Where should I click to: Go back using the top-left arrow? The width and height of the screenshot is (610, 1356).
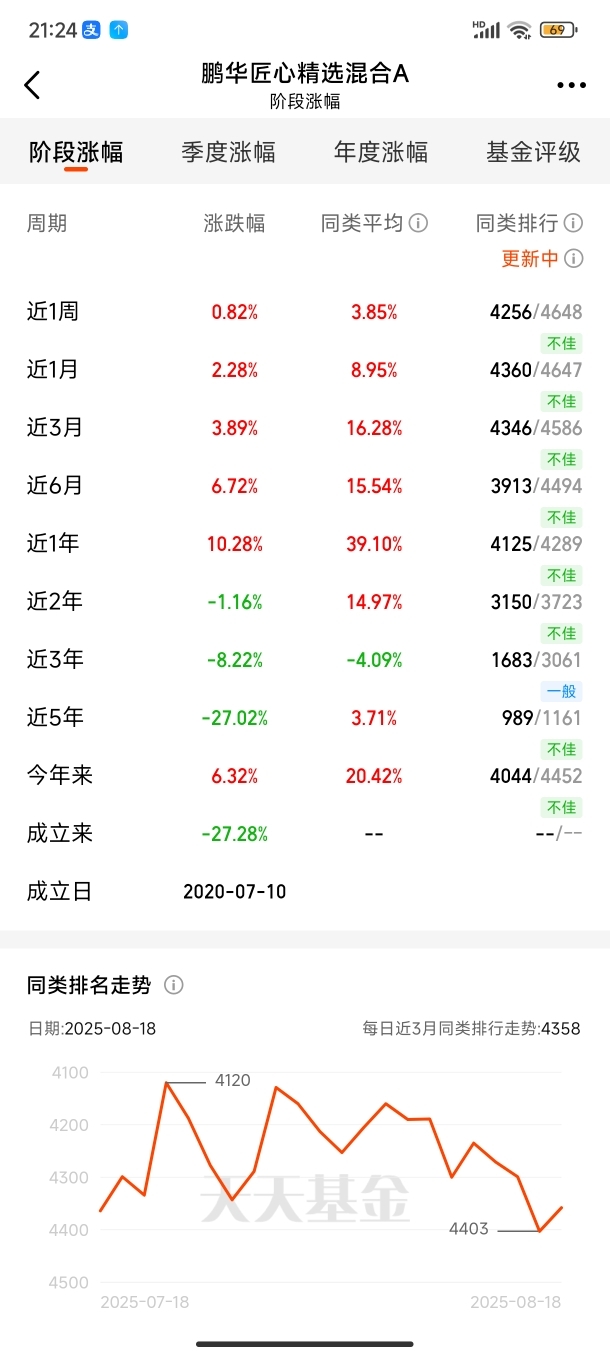tap(32, 85)
